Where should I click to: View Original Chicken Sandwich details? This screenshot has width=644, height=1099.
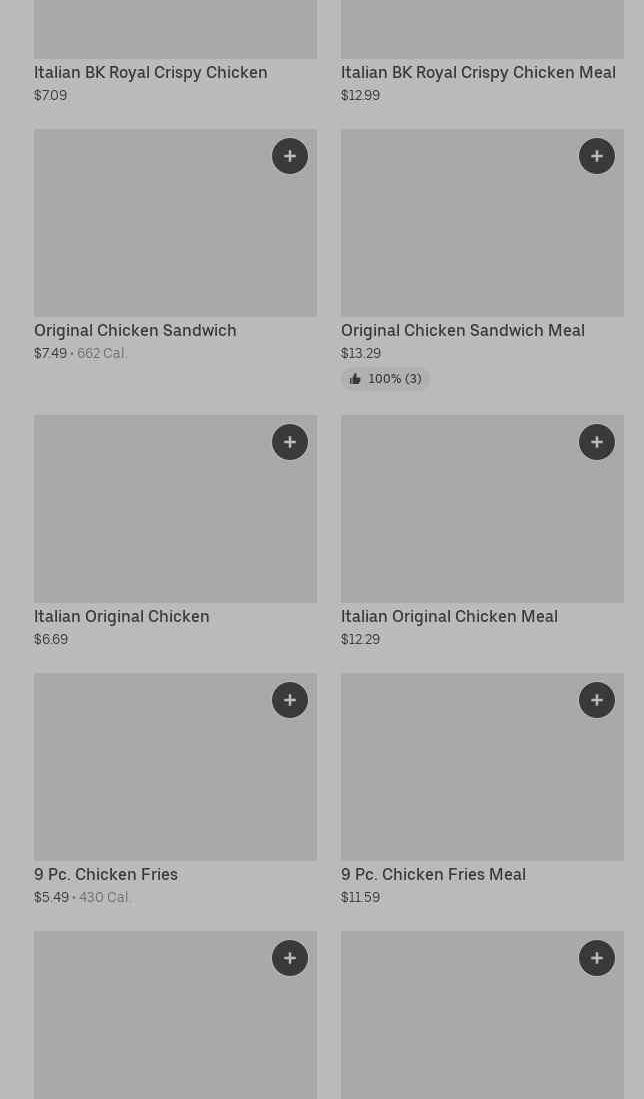[x=135, y=330]
